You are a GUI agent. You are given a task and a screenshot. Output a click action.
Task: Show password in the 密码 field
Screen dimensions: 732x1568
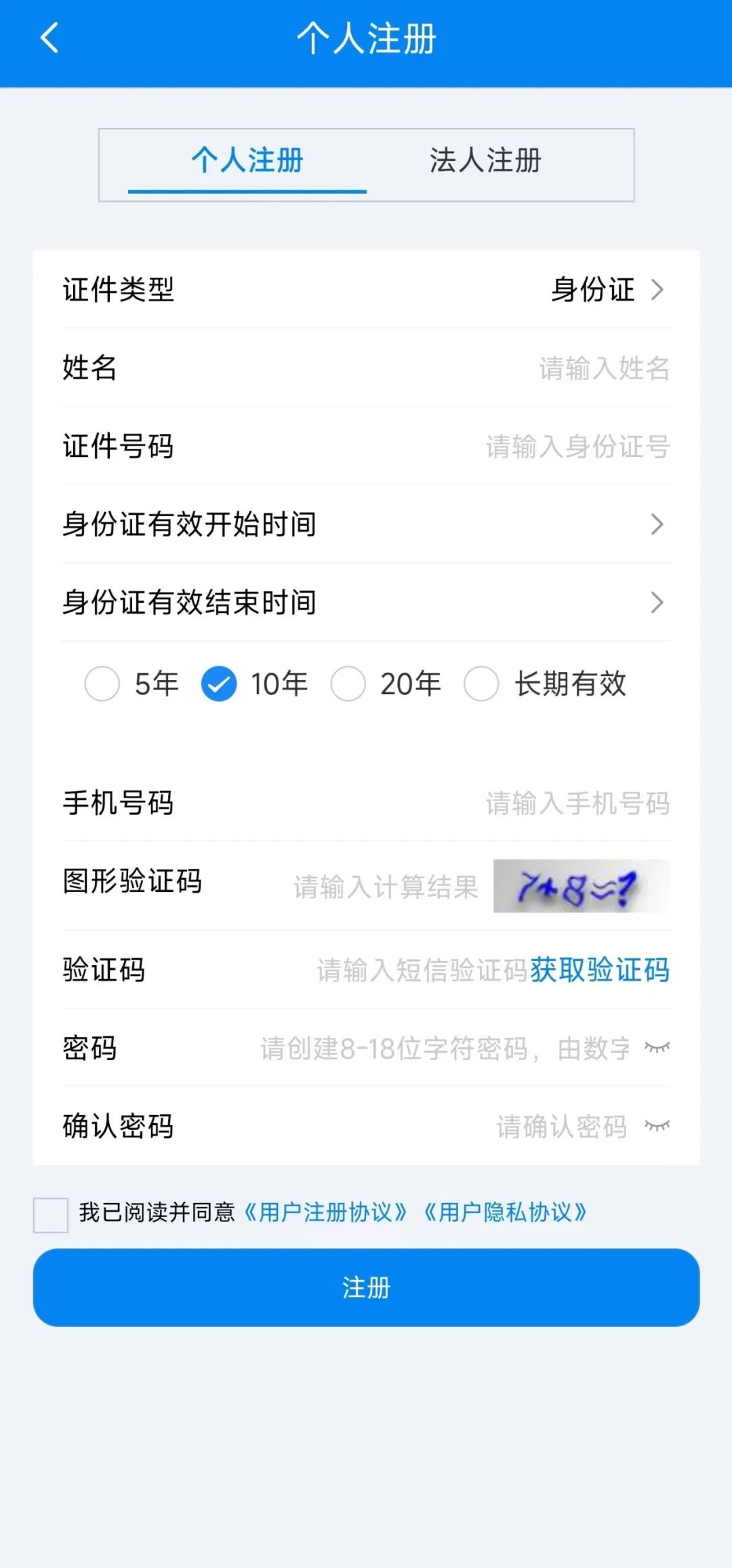(x=657, y=1048)
